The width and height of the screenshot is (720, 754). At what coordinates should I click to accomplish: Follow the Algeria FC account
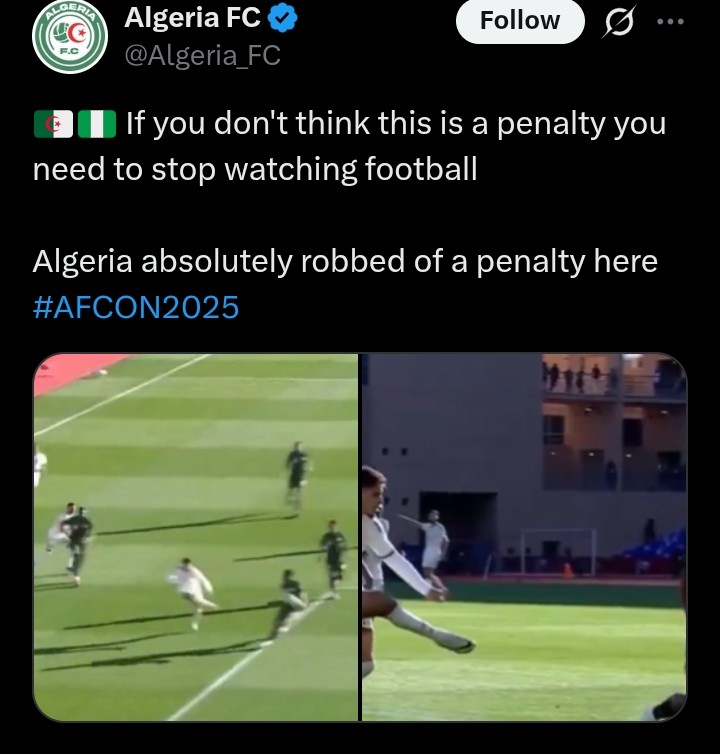[519, 20]
